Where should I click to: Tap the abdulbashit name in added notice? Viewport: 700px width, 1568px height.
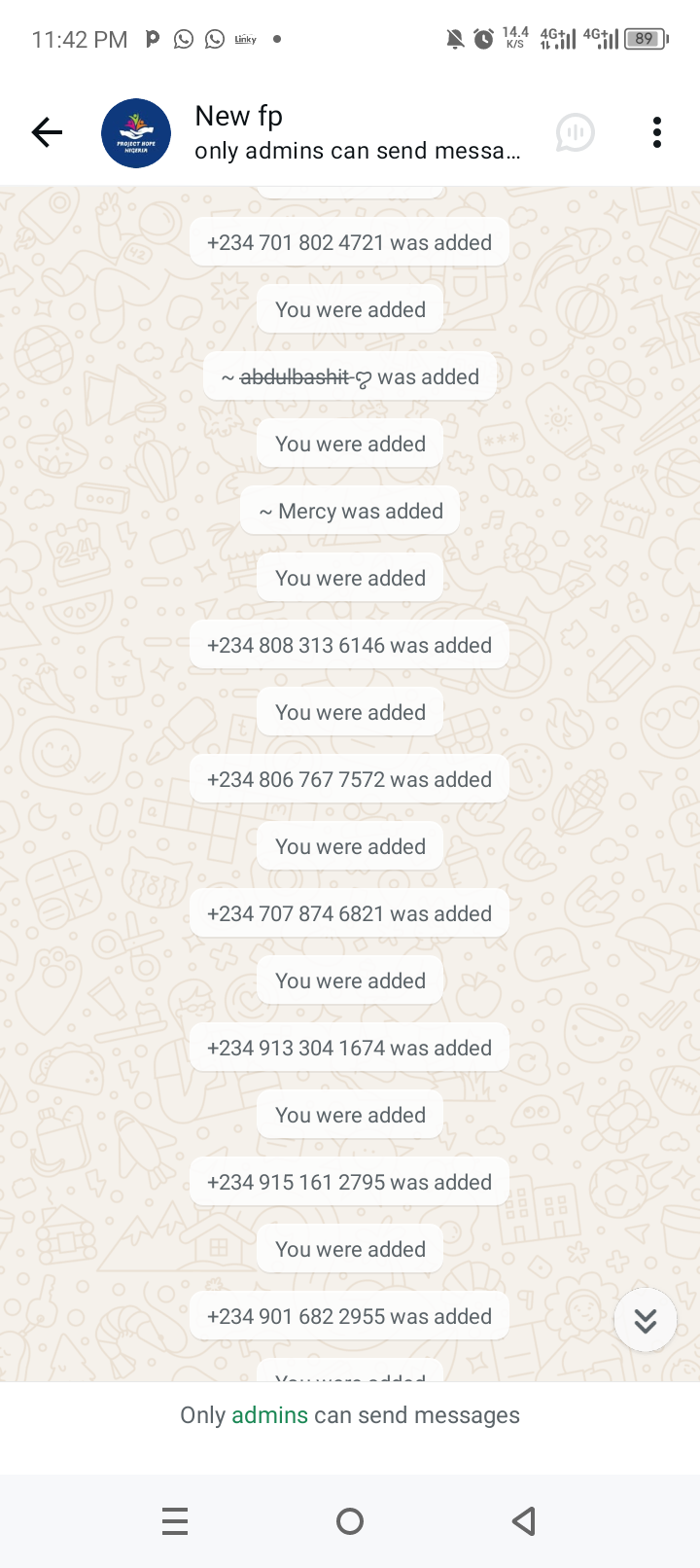[295, 377]
